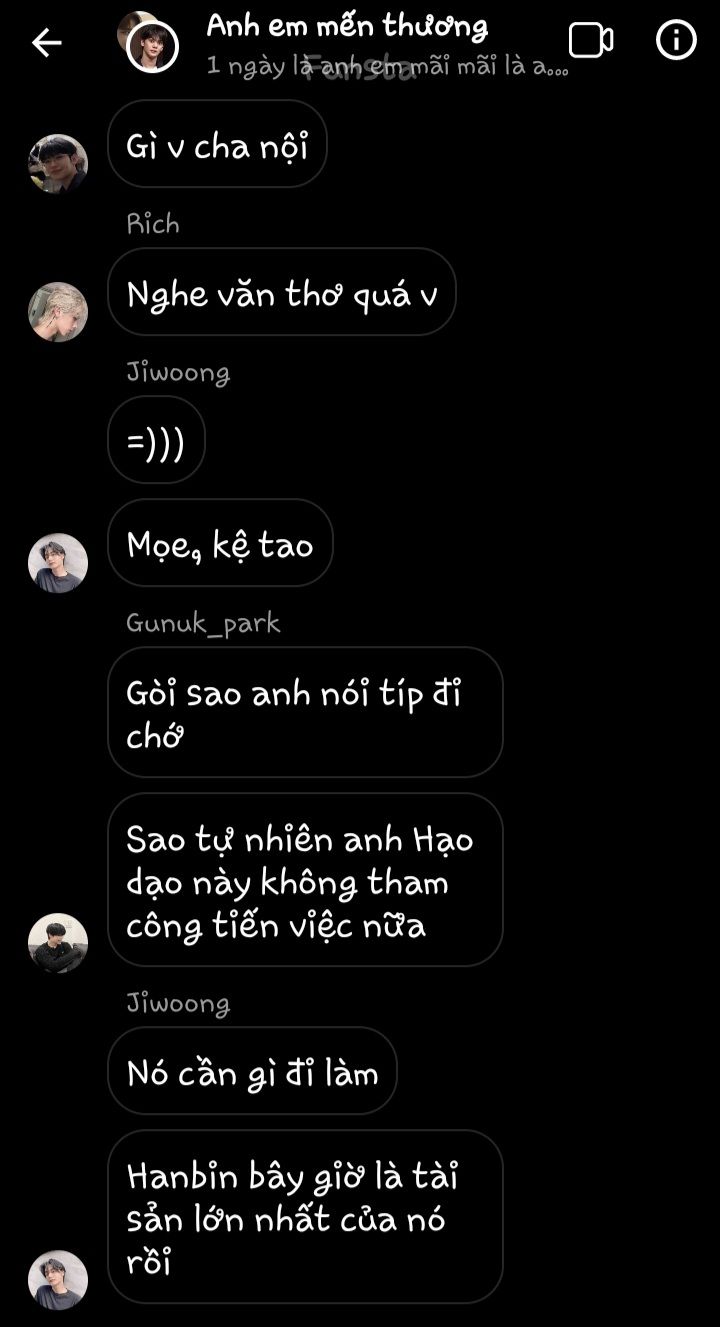The image size is (720, 1327).
Task: Open avatar beside "Mọe, kệ tao"
Action: point(58,562)
